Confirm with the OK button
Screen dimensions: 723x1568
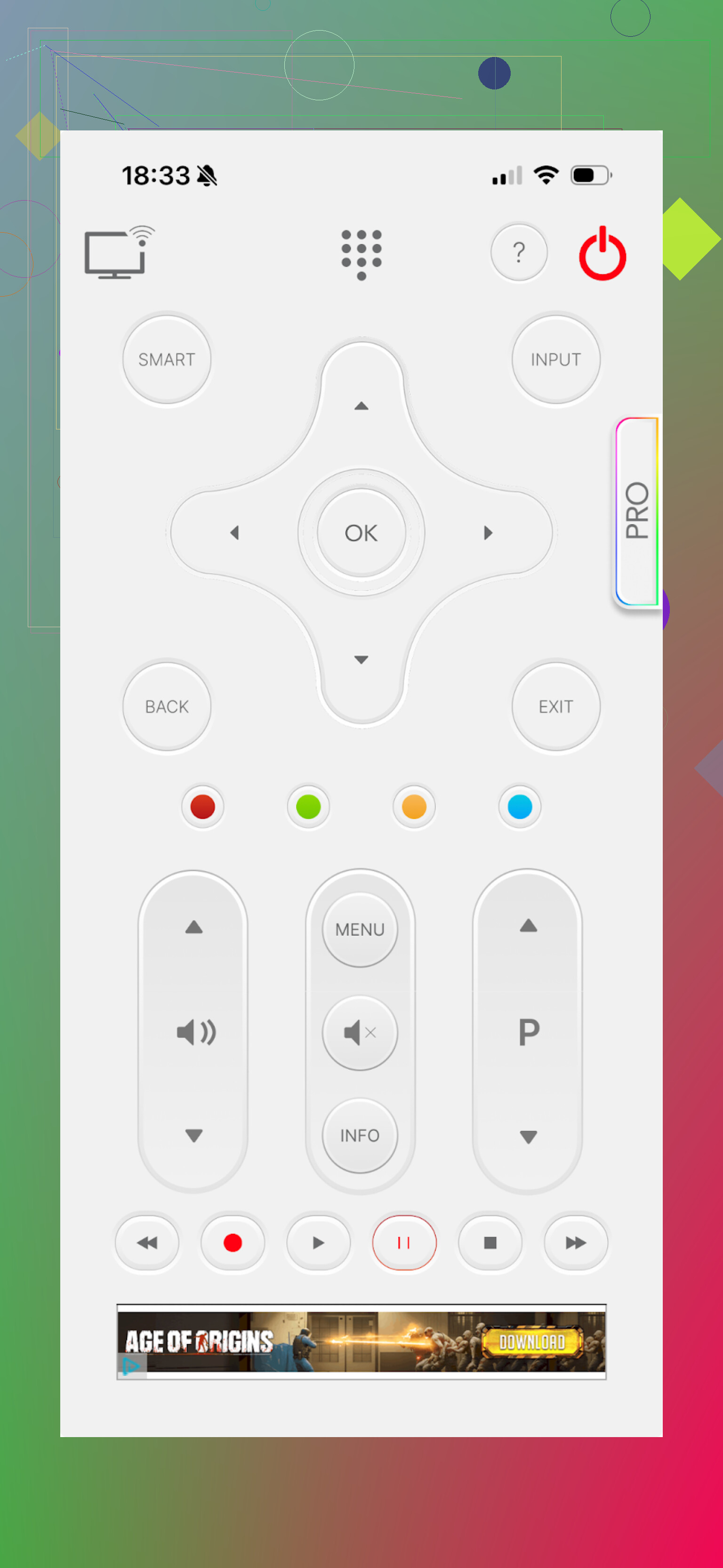click(x=361, y=533)
